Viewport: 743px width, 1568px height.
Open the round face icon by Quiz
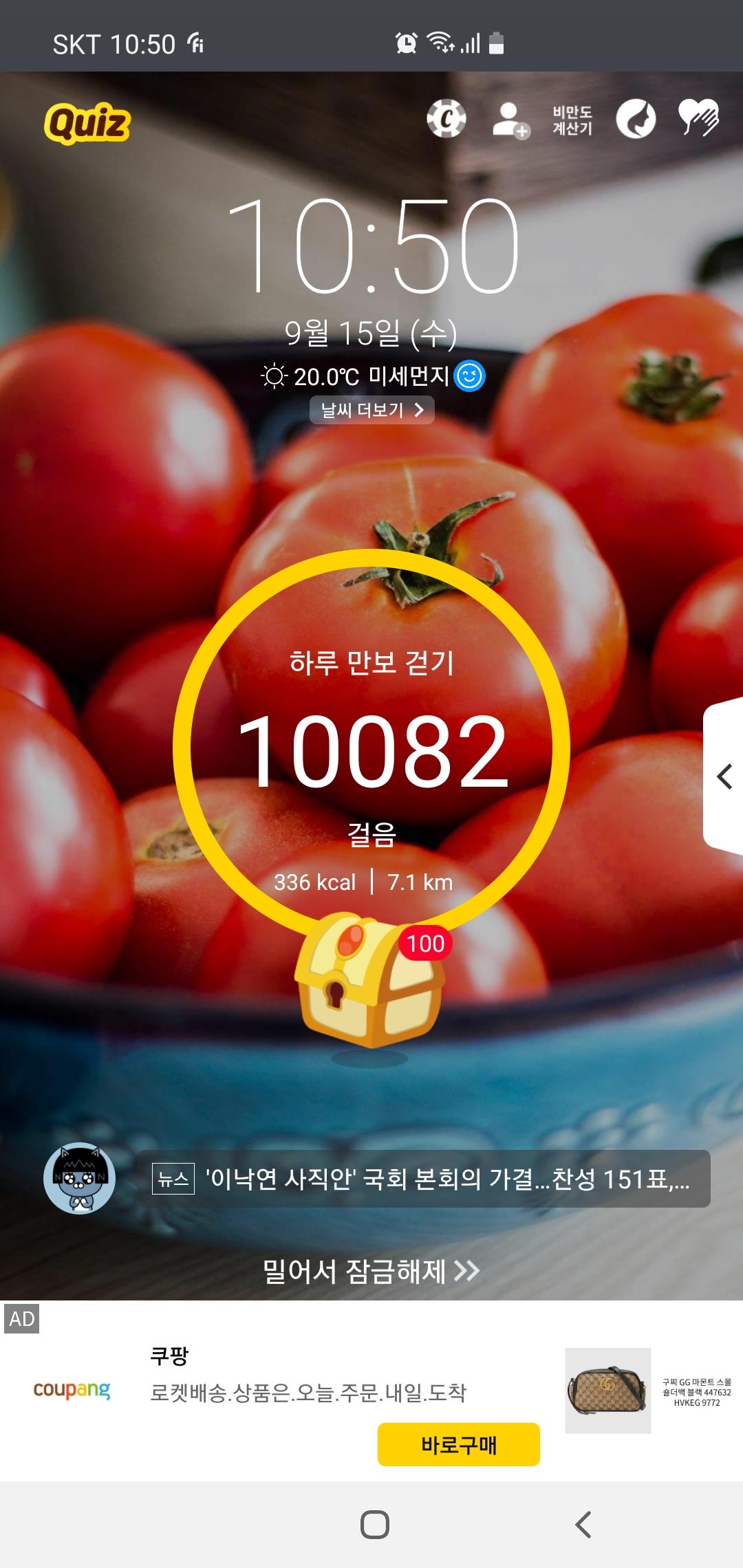point(635,119)
